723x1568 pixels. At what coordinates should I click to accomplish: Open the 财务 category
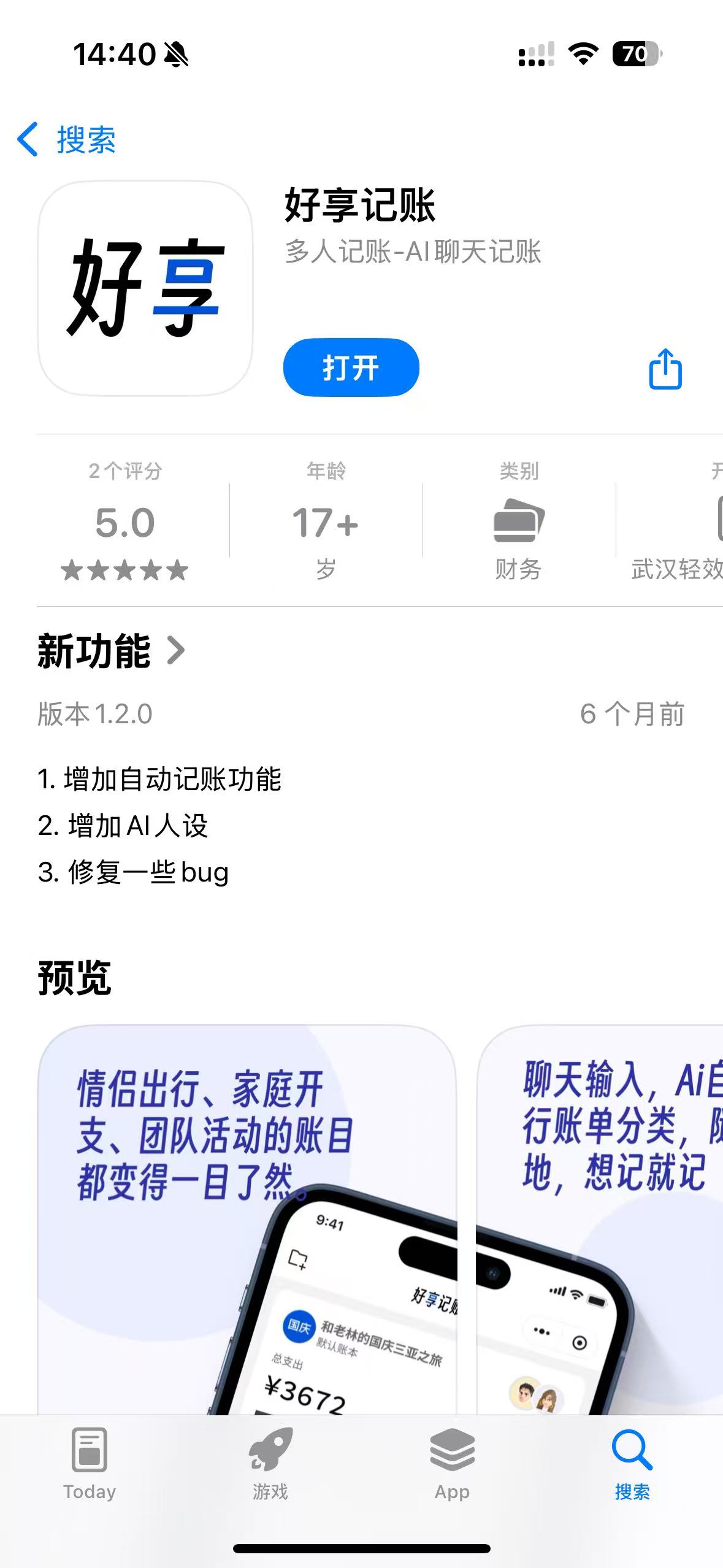(519, 521)
